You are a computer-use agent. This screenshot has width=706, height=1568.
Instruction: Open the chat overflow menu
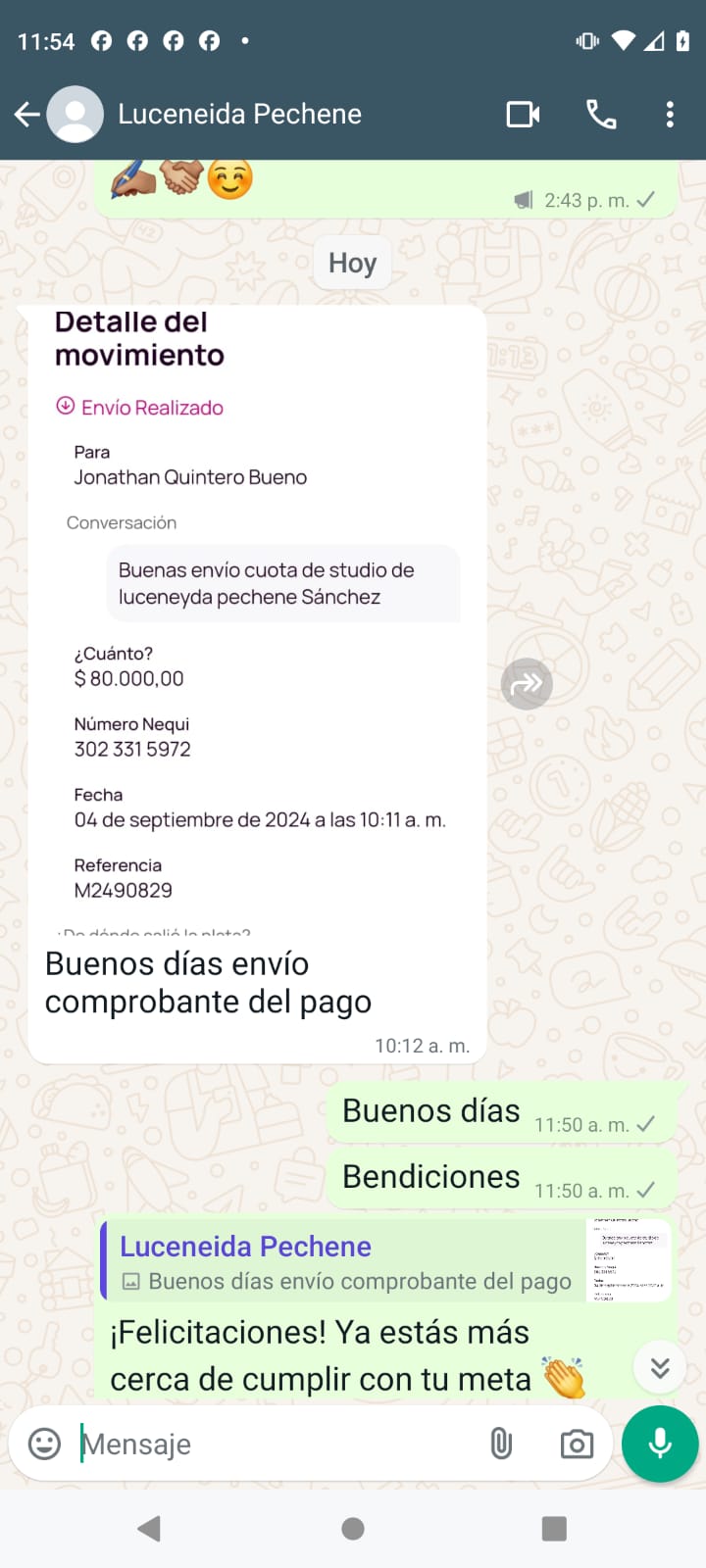click(x=670, y=115)
